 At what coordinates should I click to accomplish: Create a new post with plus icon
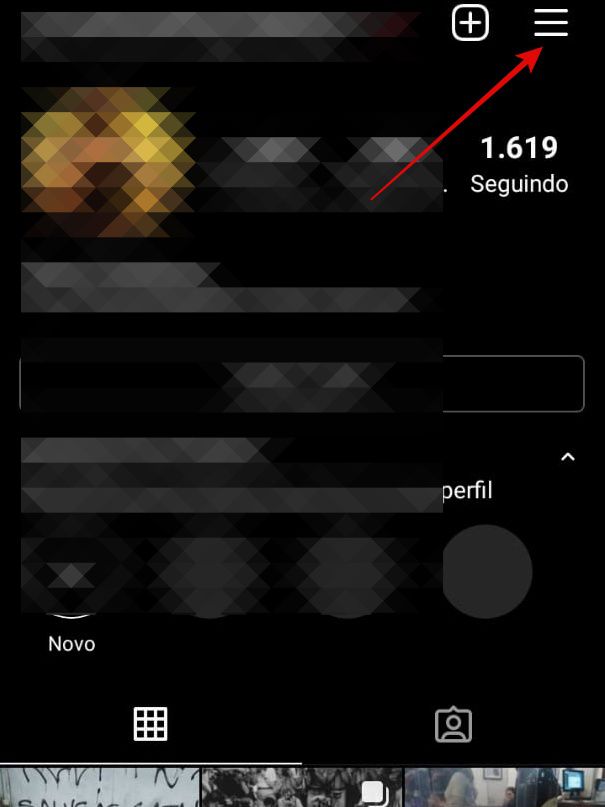pos(470,22)
